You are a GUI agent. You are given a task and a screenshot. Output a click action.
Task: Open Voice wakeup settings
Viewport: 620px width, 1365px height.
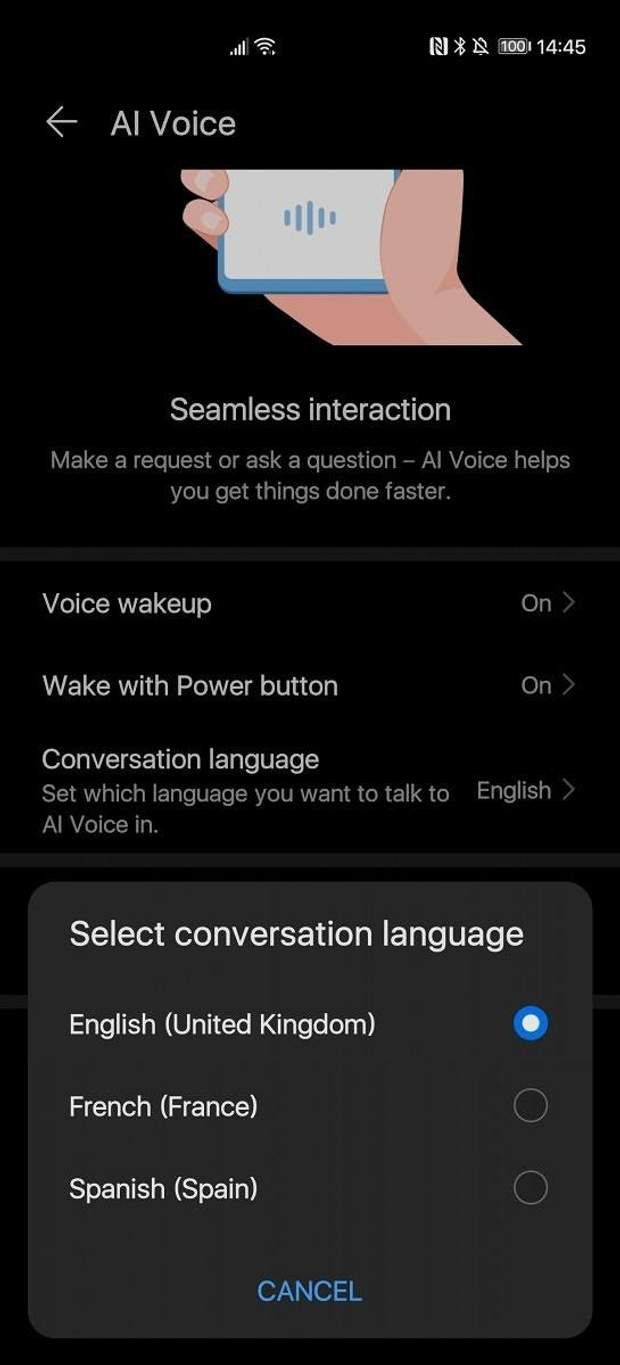click(x=309, y=604)
